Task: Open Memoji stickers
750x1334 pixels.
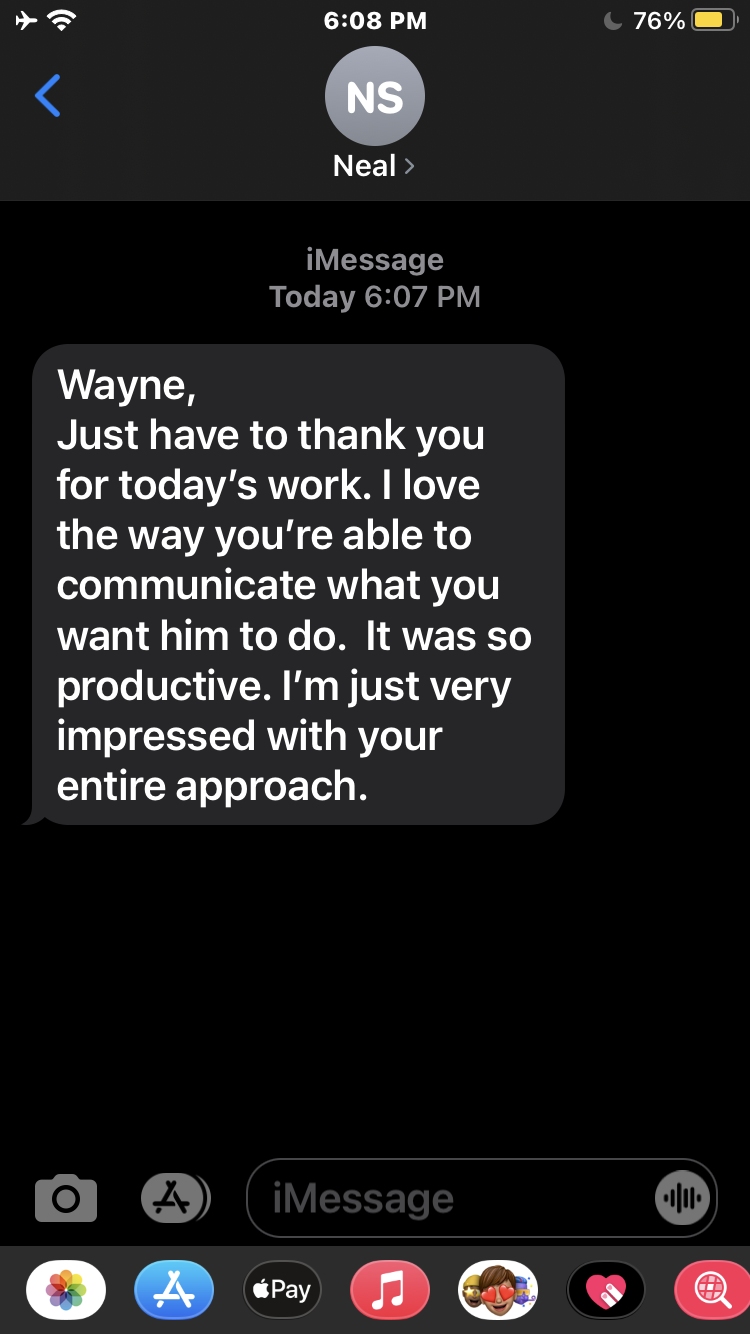Action: [498, 1290]
